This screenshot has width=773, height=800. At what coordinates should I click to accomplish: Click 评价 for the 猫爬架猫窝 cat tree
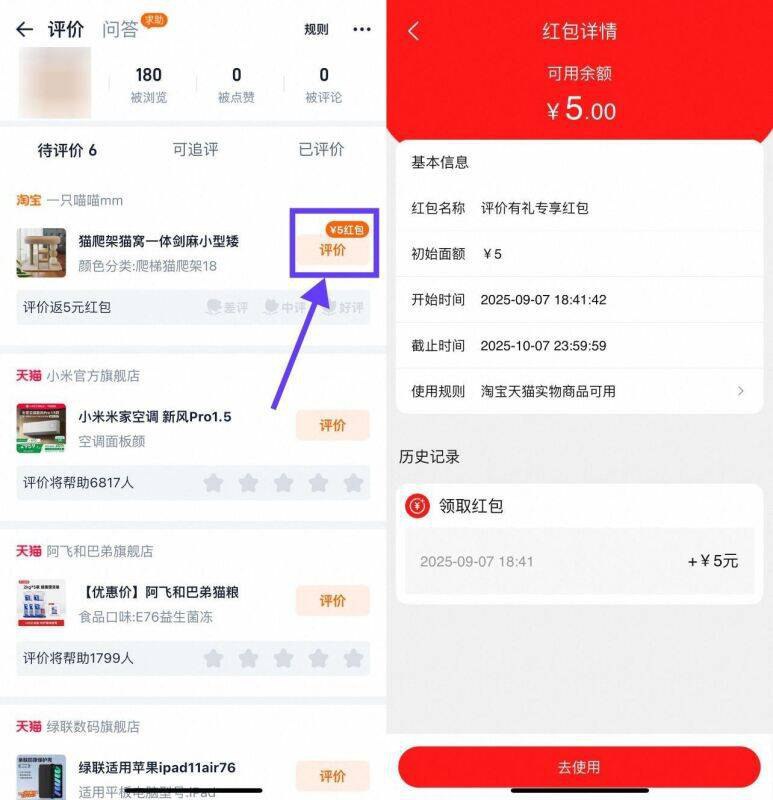(333, 252)
